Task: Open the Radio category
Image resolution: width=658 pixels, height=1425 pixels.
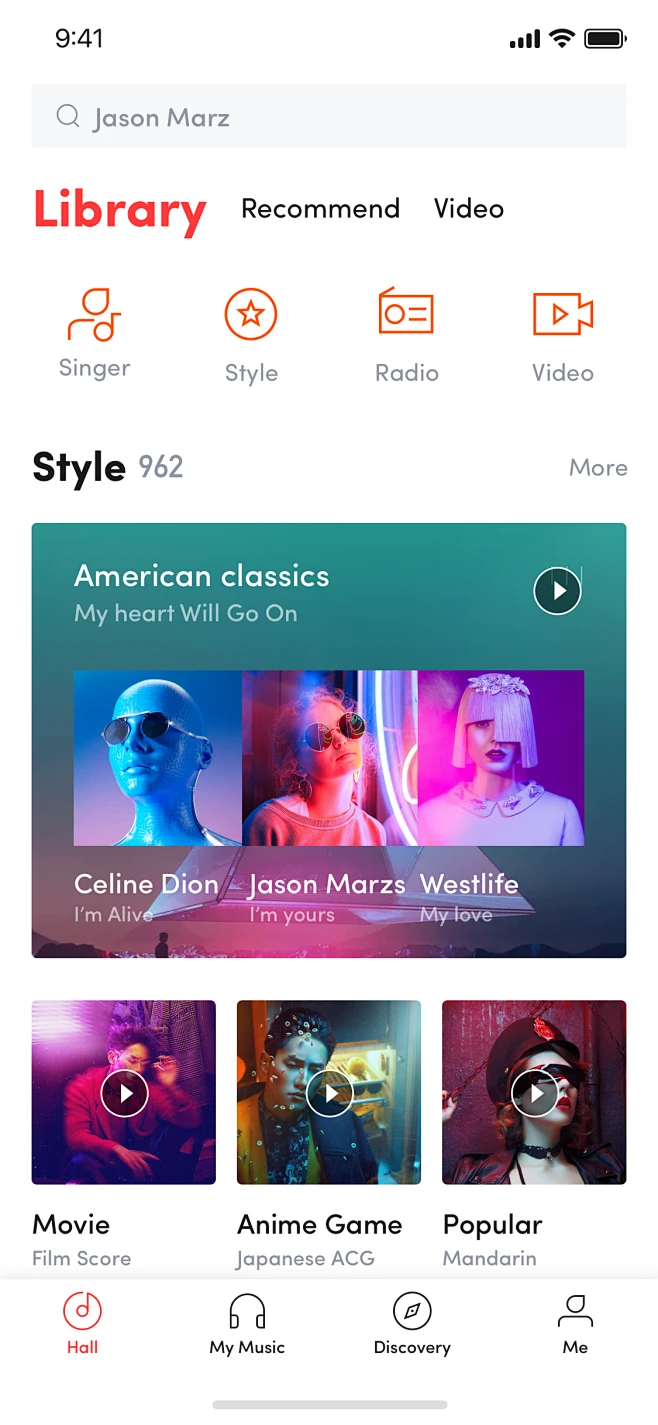Action: (406, 334)
